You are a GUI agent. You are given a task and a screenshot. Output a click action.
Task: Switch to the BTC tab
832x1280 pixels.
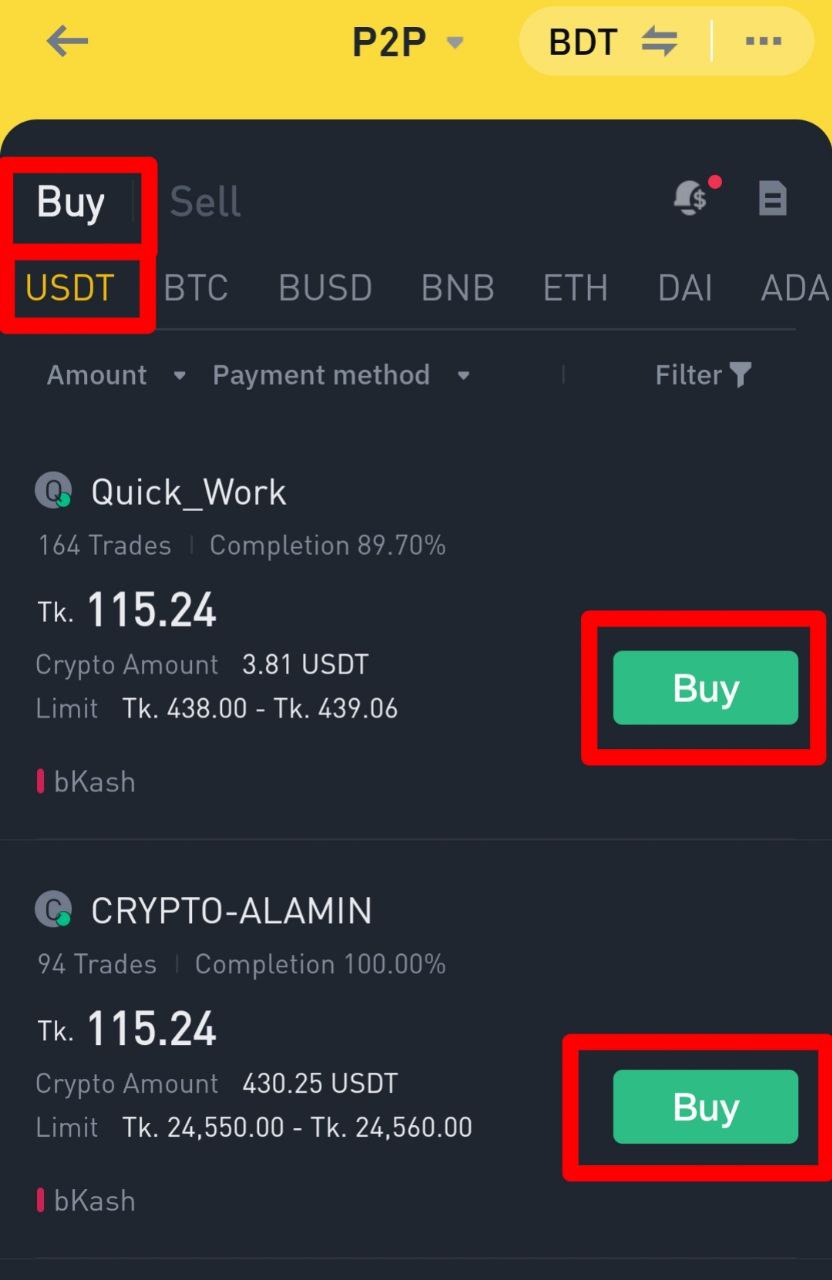point(196,288)
